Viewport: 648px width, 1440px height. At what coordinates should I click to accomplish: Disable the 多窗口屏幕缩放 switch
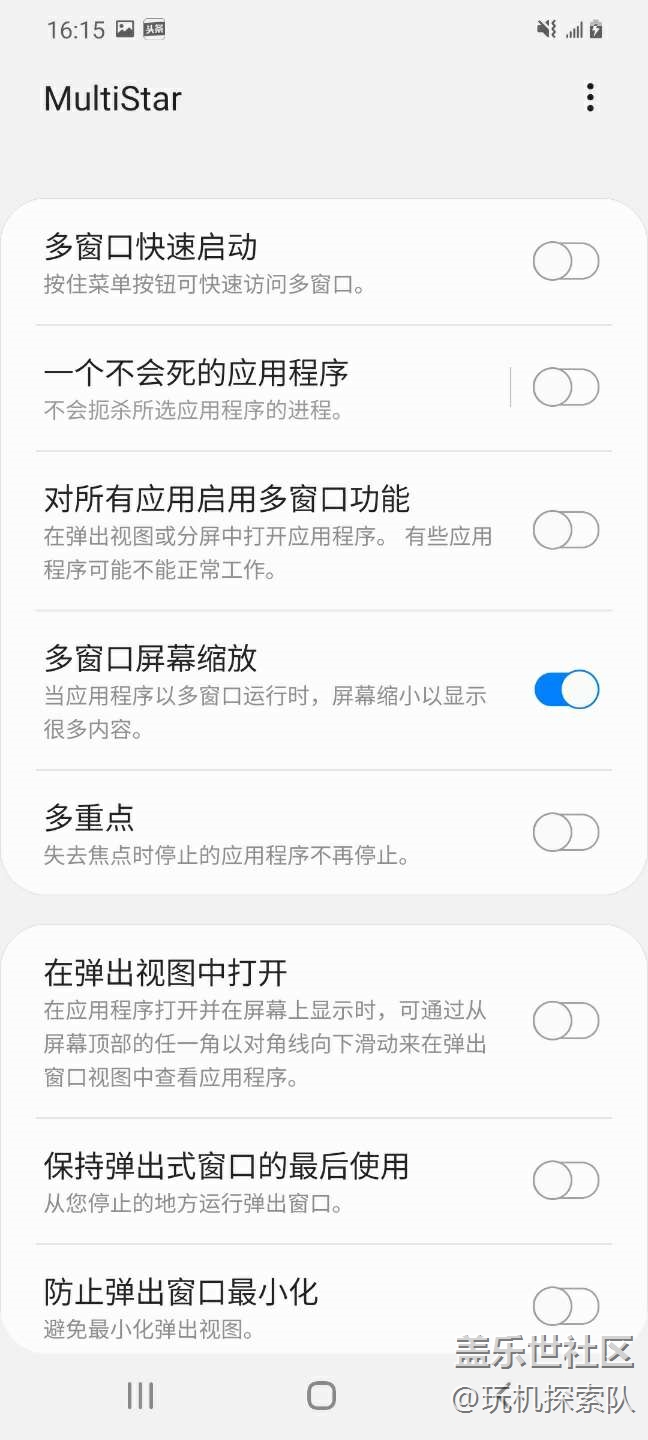tap(566, 690)
